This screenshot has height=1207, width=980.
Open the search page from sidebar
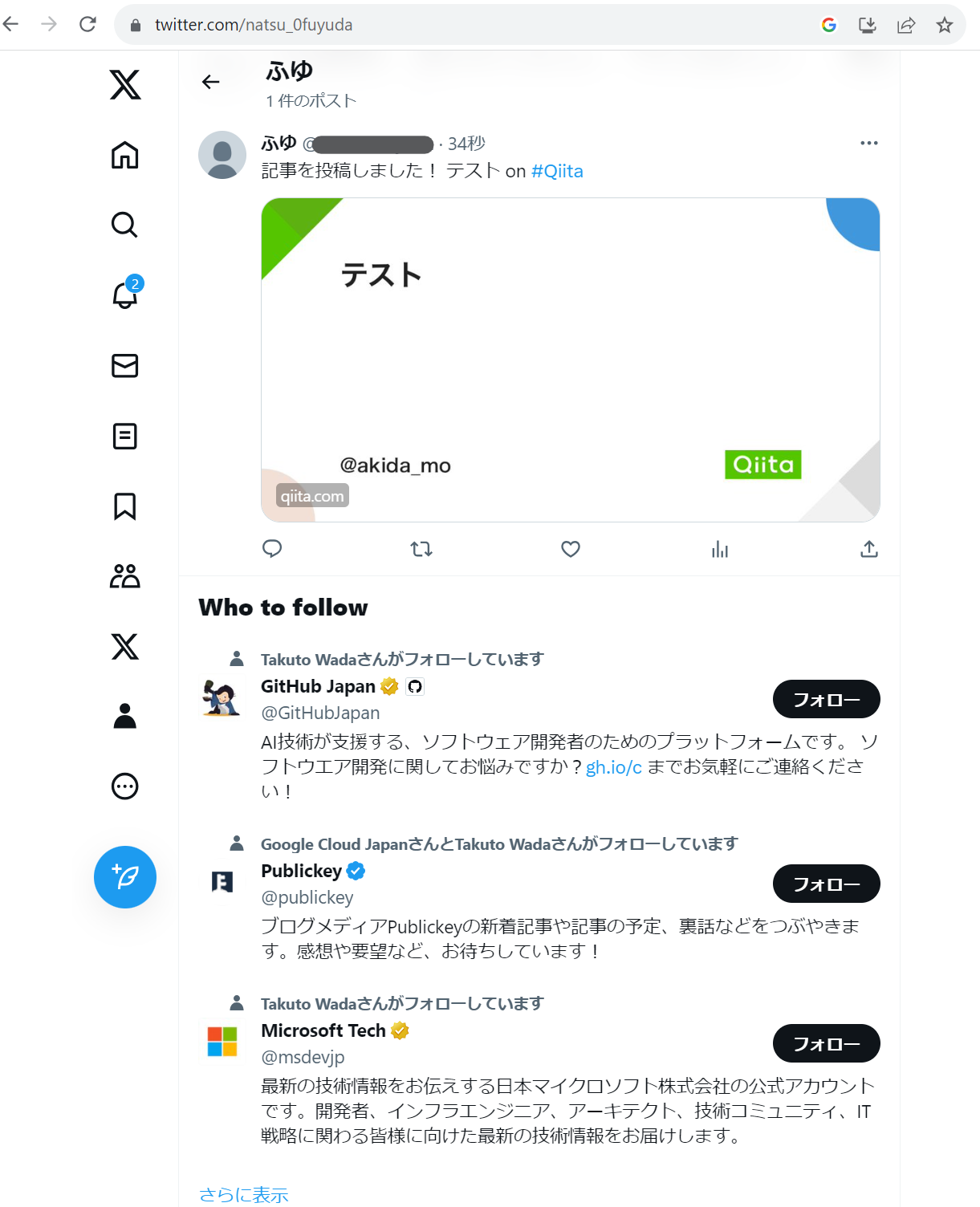[124, 225]
